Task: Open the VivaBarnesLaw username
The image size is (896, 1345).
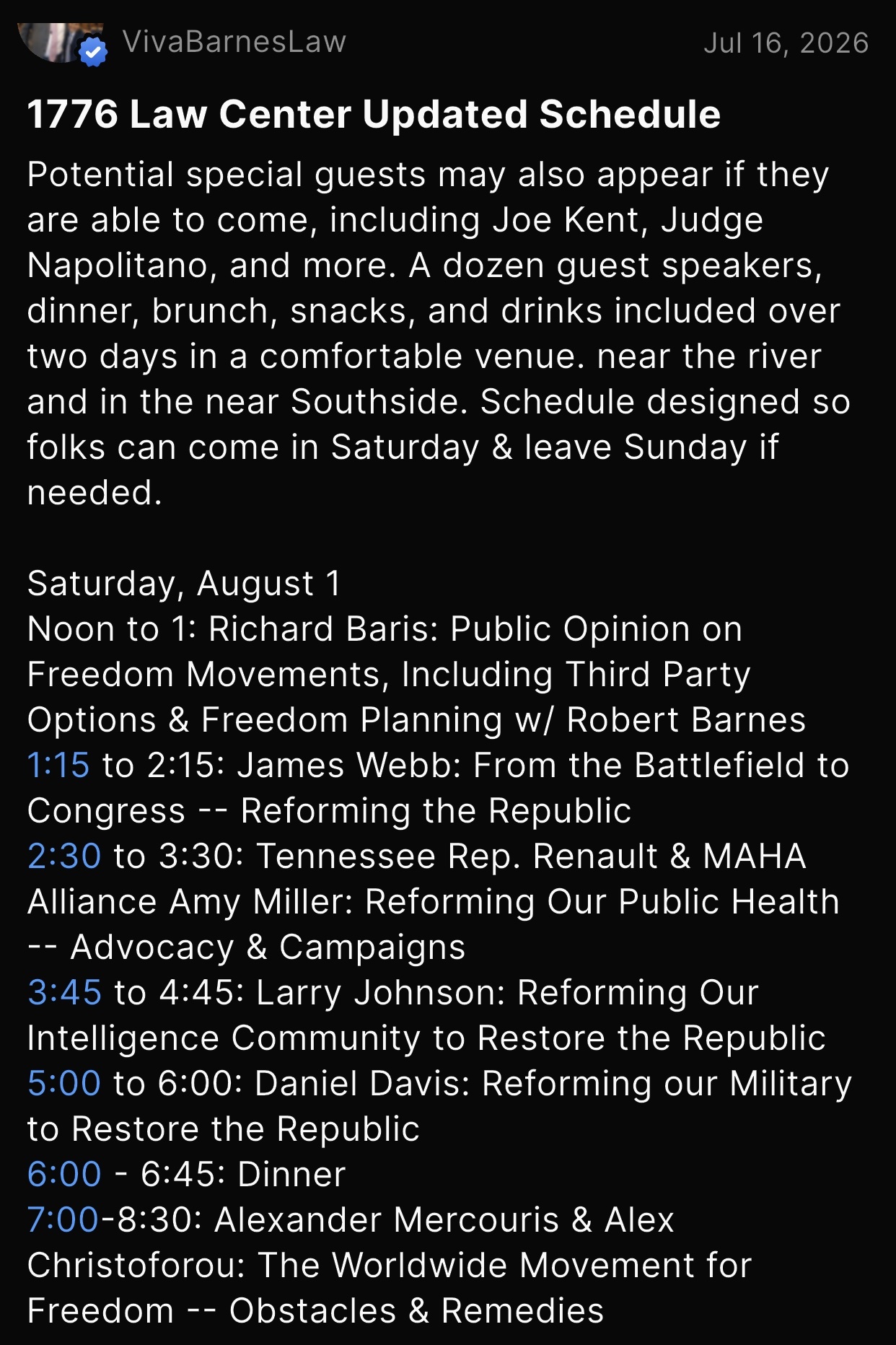Action: coord(234,42)
